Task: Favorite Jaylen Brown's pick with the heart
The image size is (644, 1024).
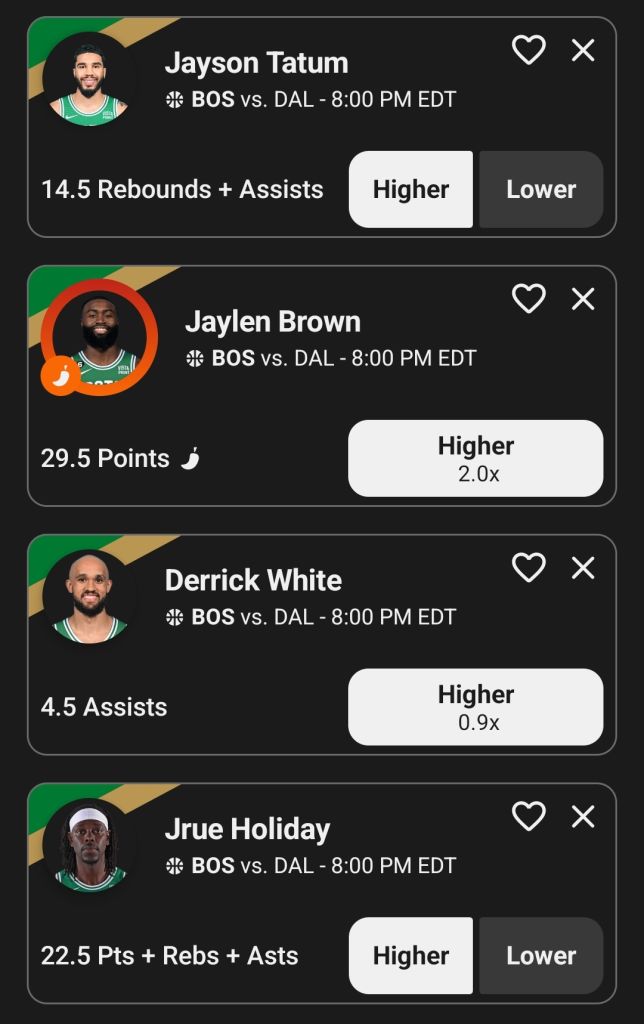Action: pyautogui.click(x=528, y=298)
